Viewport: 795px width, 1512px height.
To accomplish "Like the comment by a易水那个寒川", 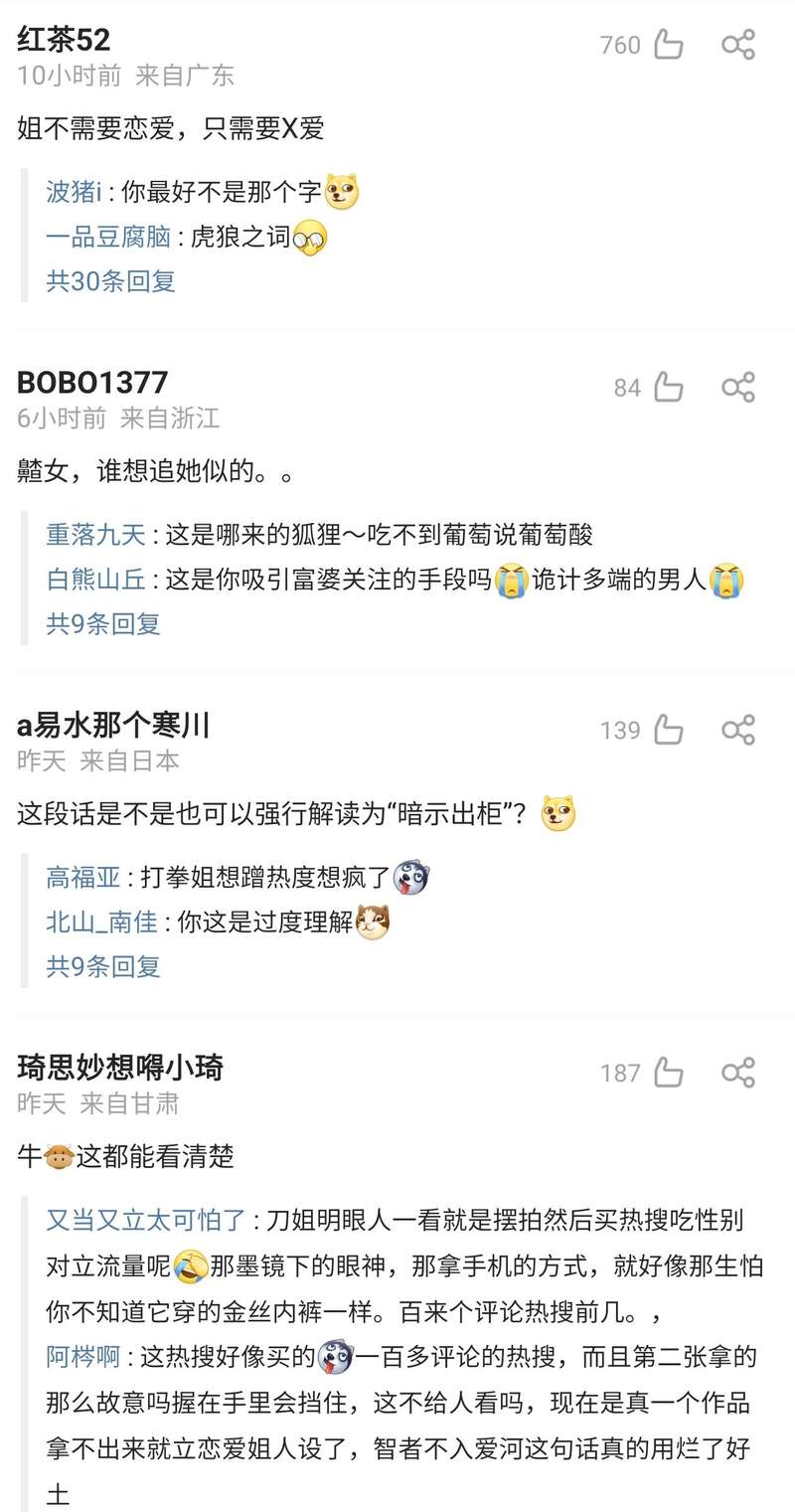I will (668, 731).
